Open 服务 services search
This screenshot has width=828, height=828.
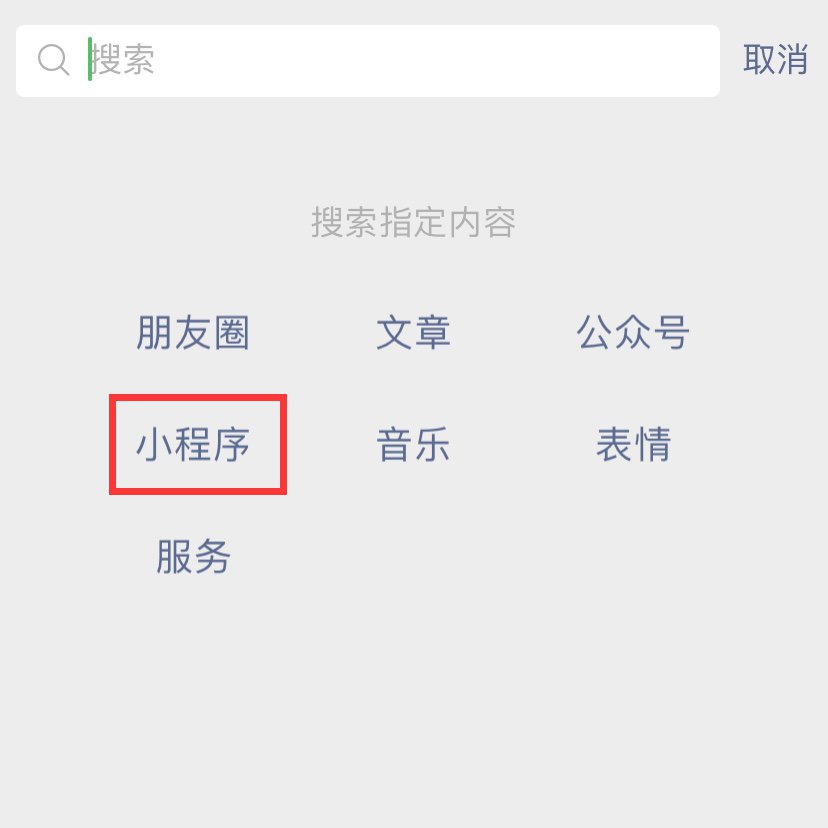(193, 557)
